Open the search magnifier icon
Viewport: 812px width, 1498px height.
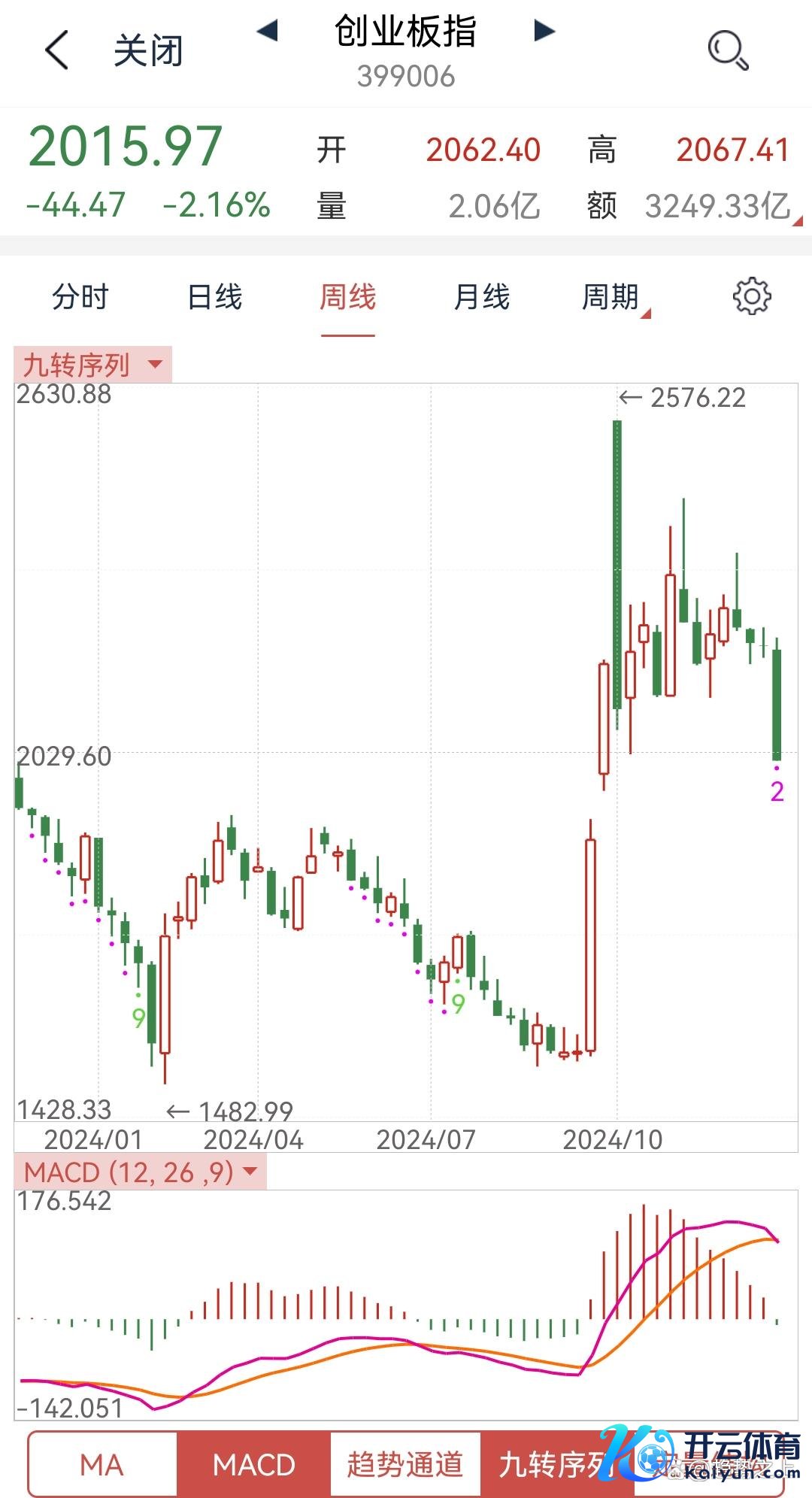point(728,51)
